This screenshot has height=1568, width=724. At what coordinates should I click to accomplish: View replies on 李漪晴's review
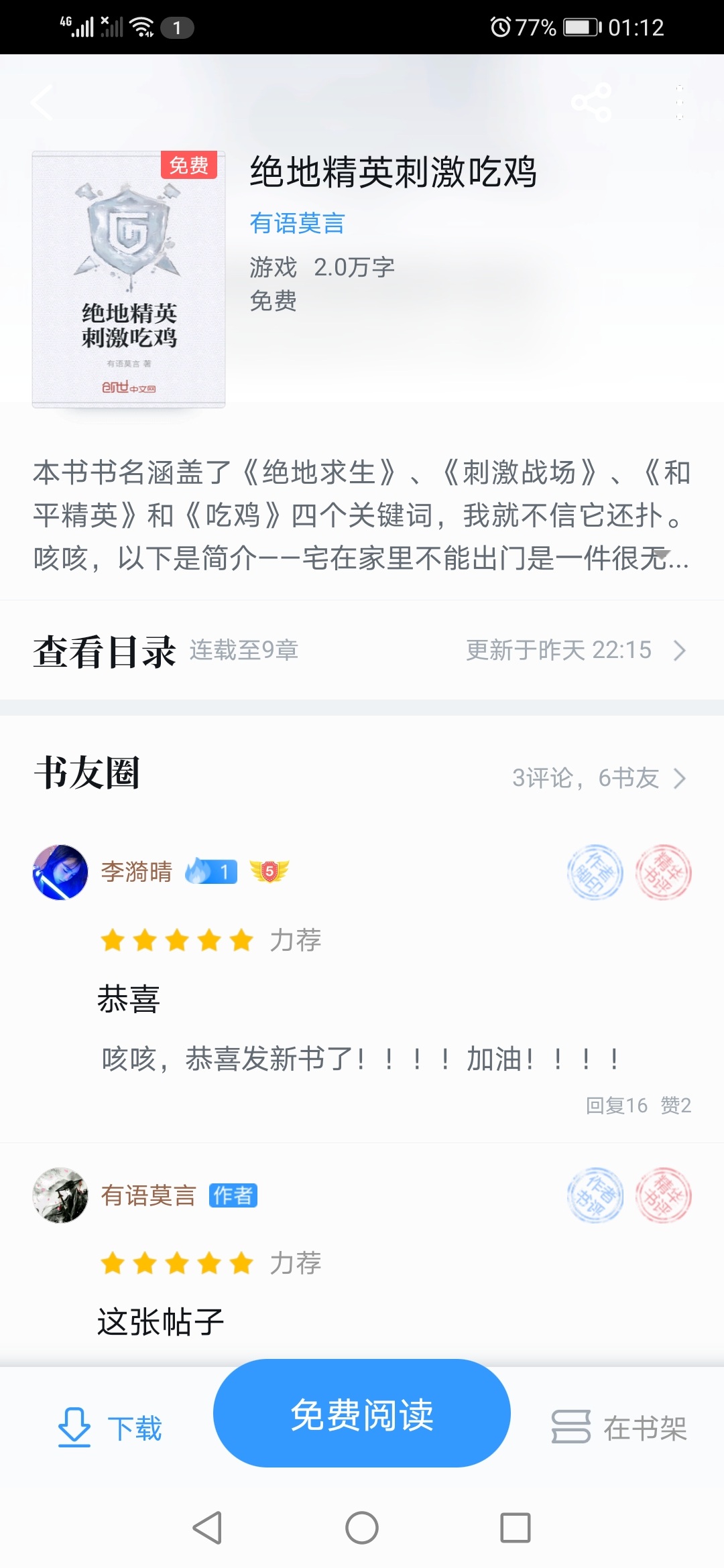pyautogui.click(x=616, y=1105)
